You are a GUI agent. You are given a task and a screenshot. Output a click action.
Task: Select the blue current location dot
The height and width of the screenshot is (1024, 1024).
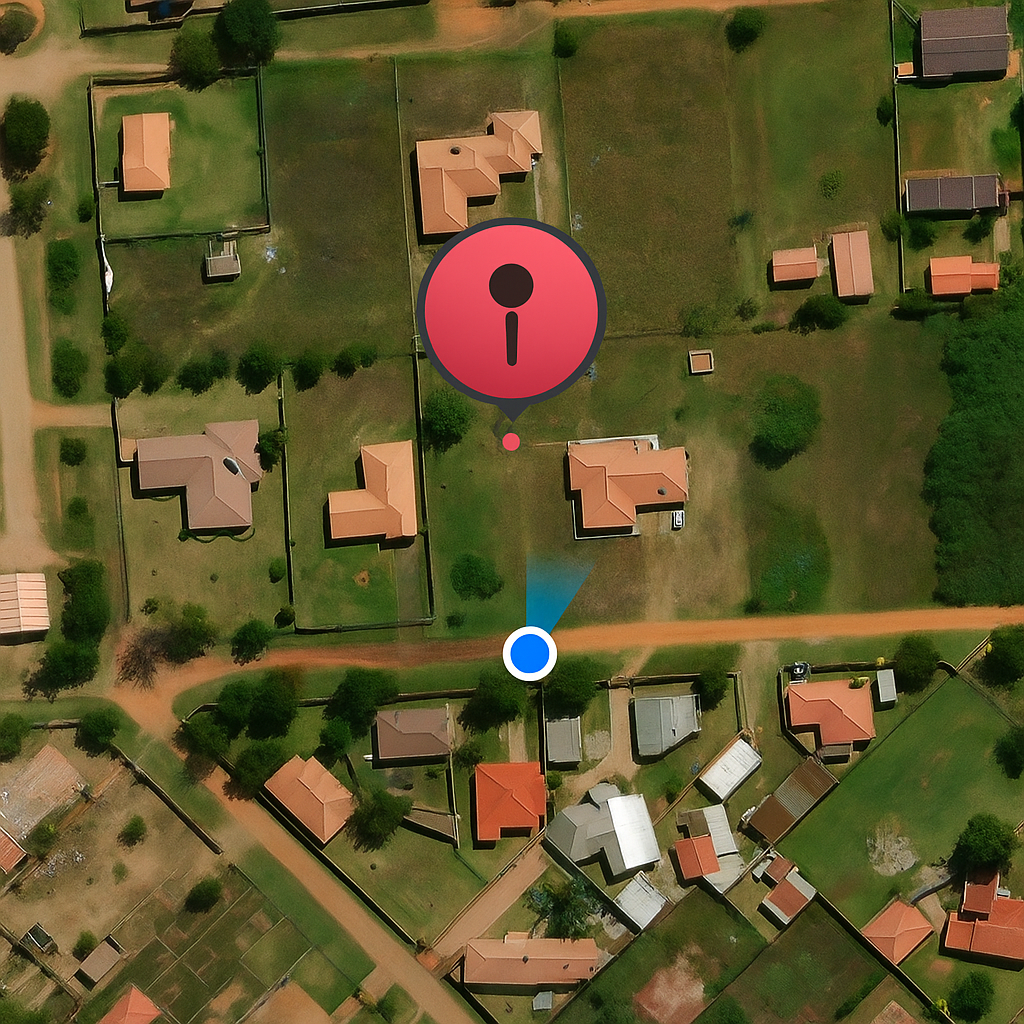529,653
